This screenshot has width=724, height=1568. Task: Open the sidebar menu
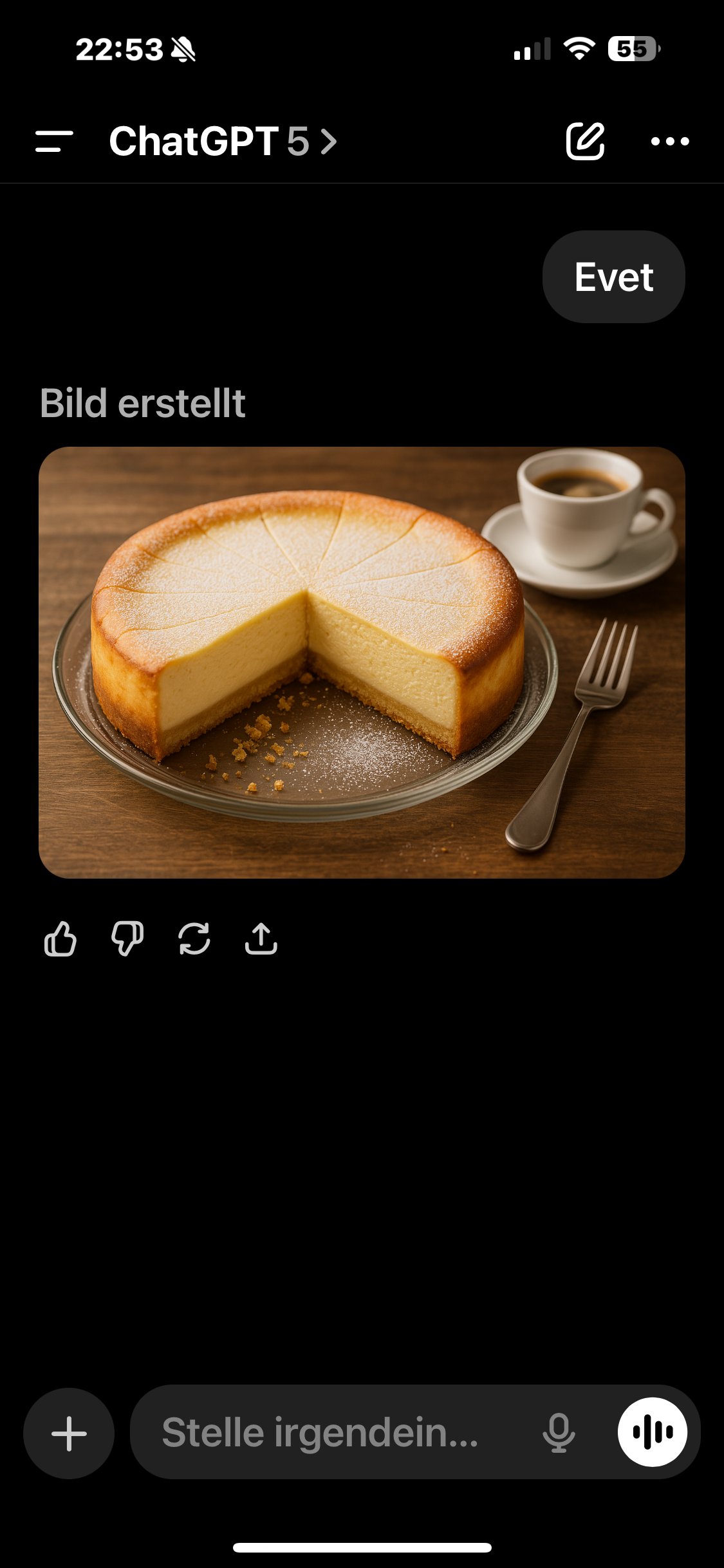pos(54,141)
